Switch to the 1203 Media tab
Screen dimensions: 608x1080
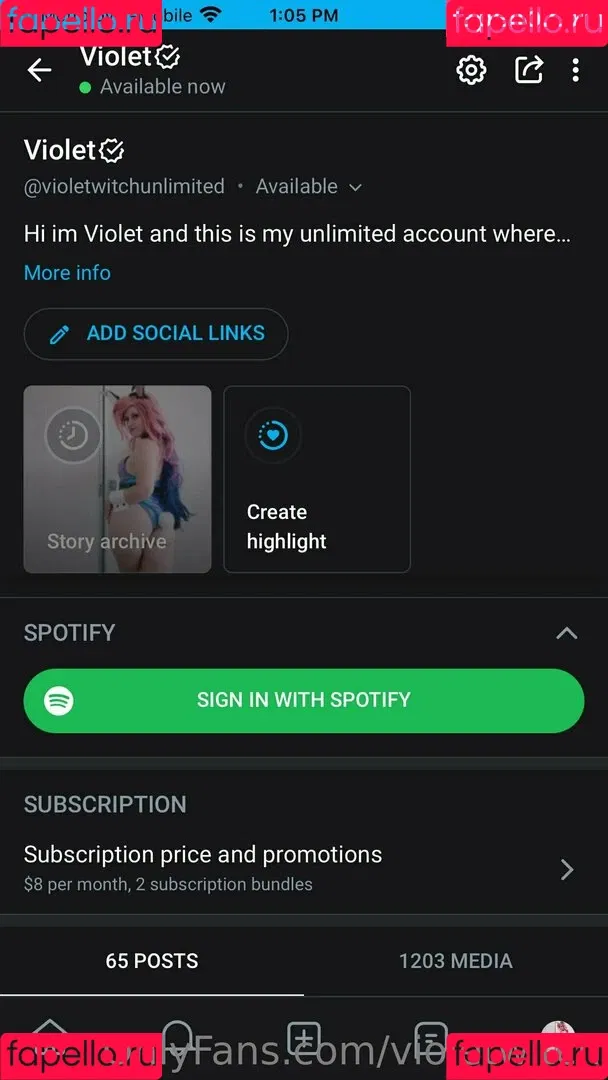click(455, 961)
